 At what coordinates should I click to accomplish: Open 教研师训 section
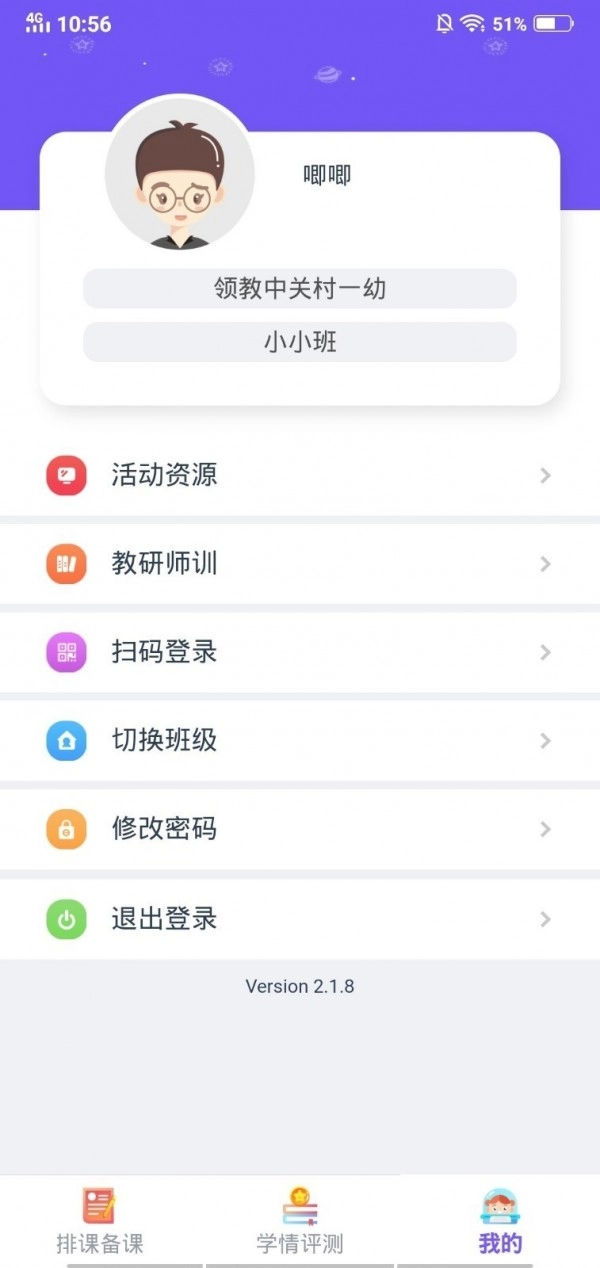pos(300,564)
